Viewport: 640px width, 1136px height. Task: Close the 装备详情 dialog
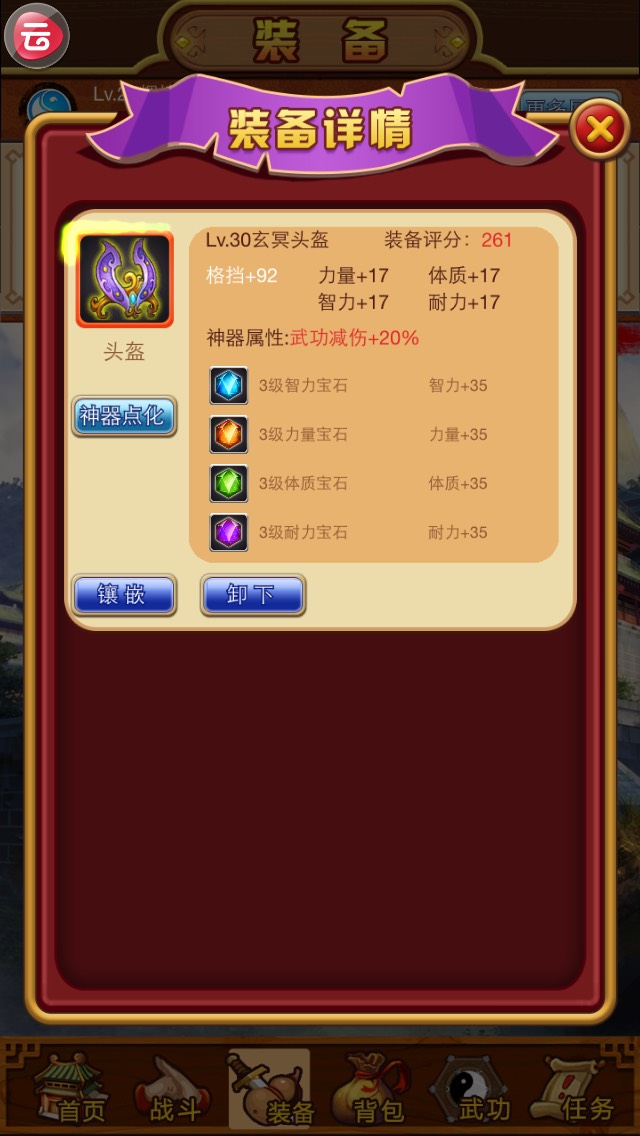pyautogui.click(x=598, y=130)
